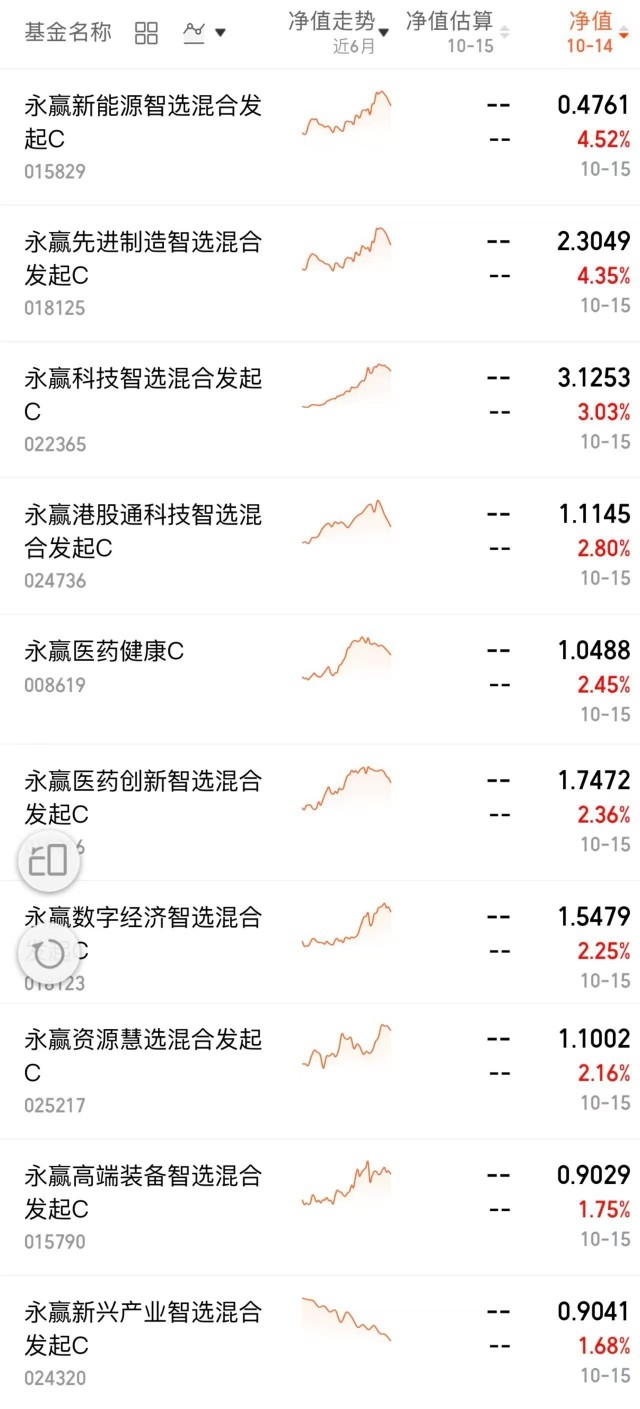Open 永赢新兴产业智选混合发起C fund
This screenshot has height=1409, width=640.
coord(320,1342)
